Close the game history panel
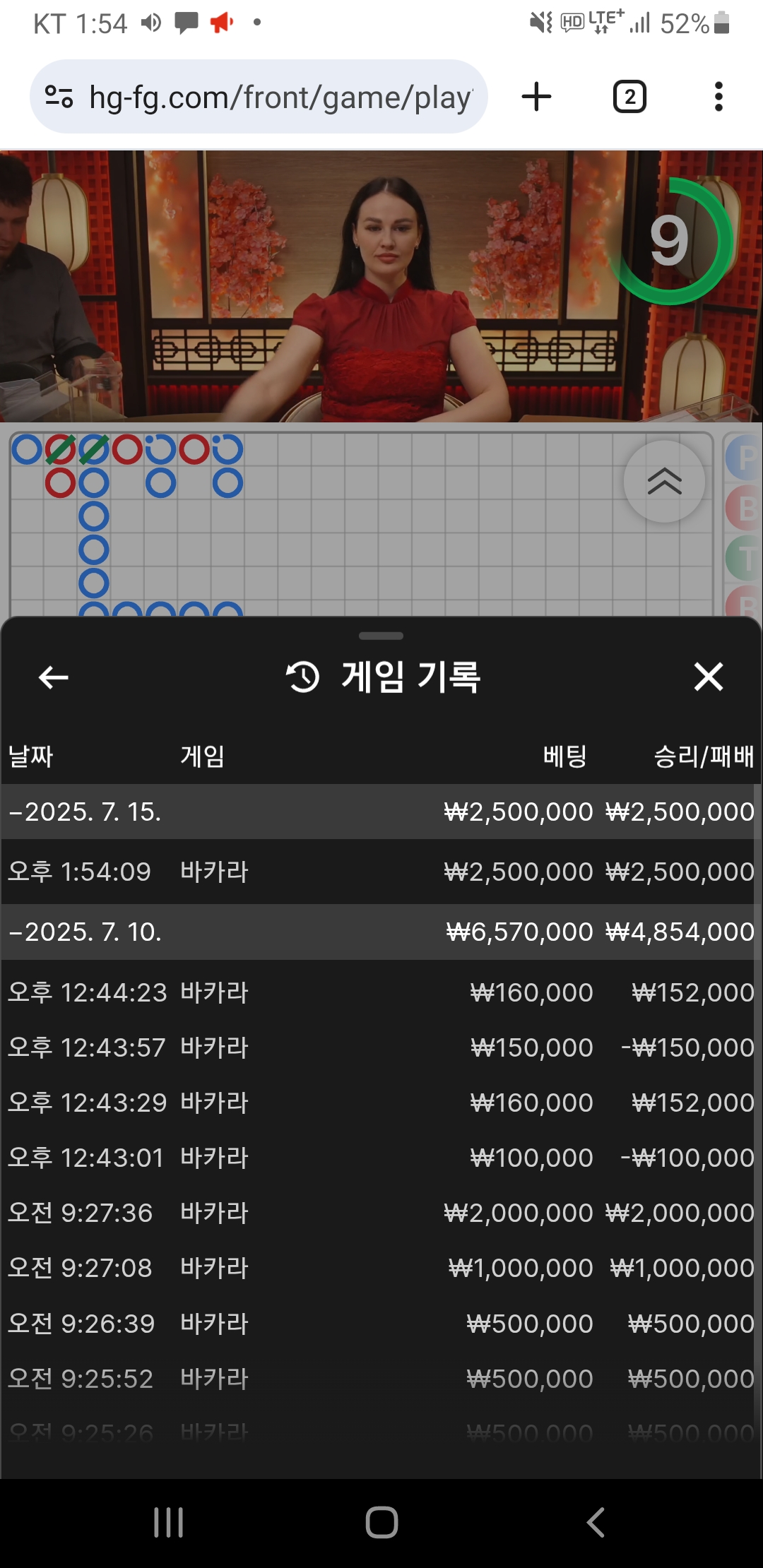Image resolution: width=763 pixels, height=1568 pixels. [x=708, y=677]
